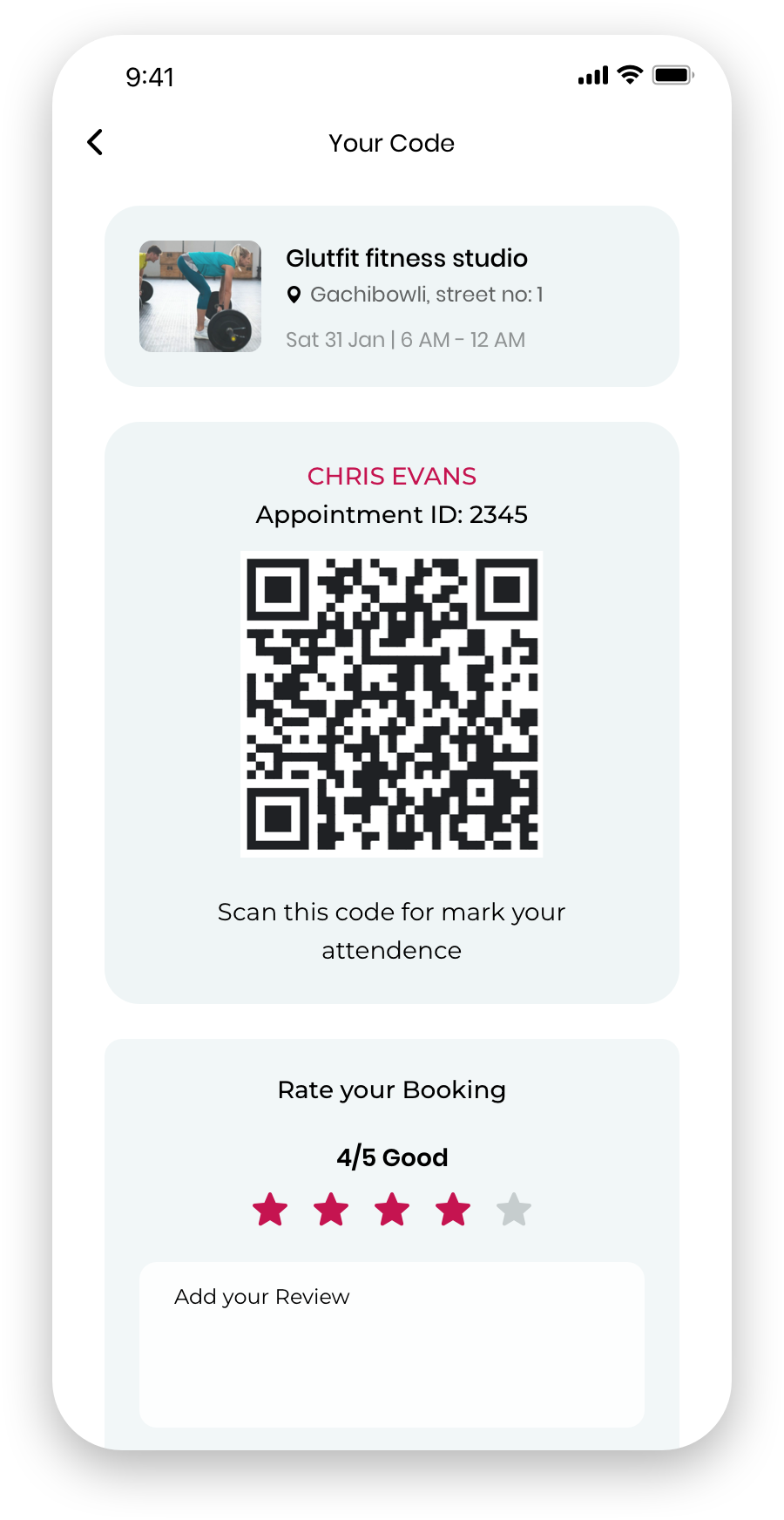
Task: Select the Appointment ID 2345 text
Action: (391, 514)
